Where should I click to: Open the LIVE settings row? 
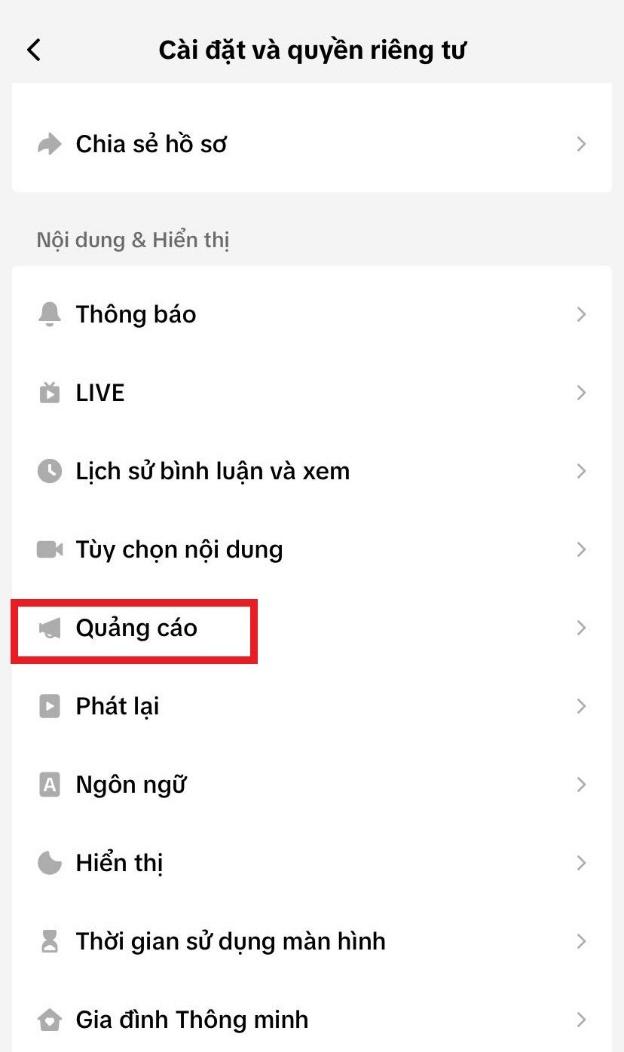tap(311, 392)
